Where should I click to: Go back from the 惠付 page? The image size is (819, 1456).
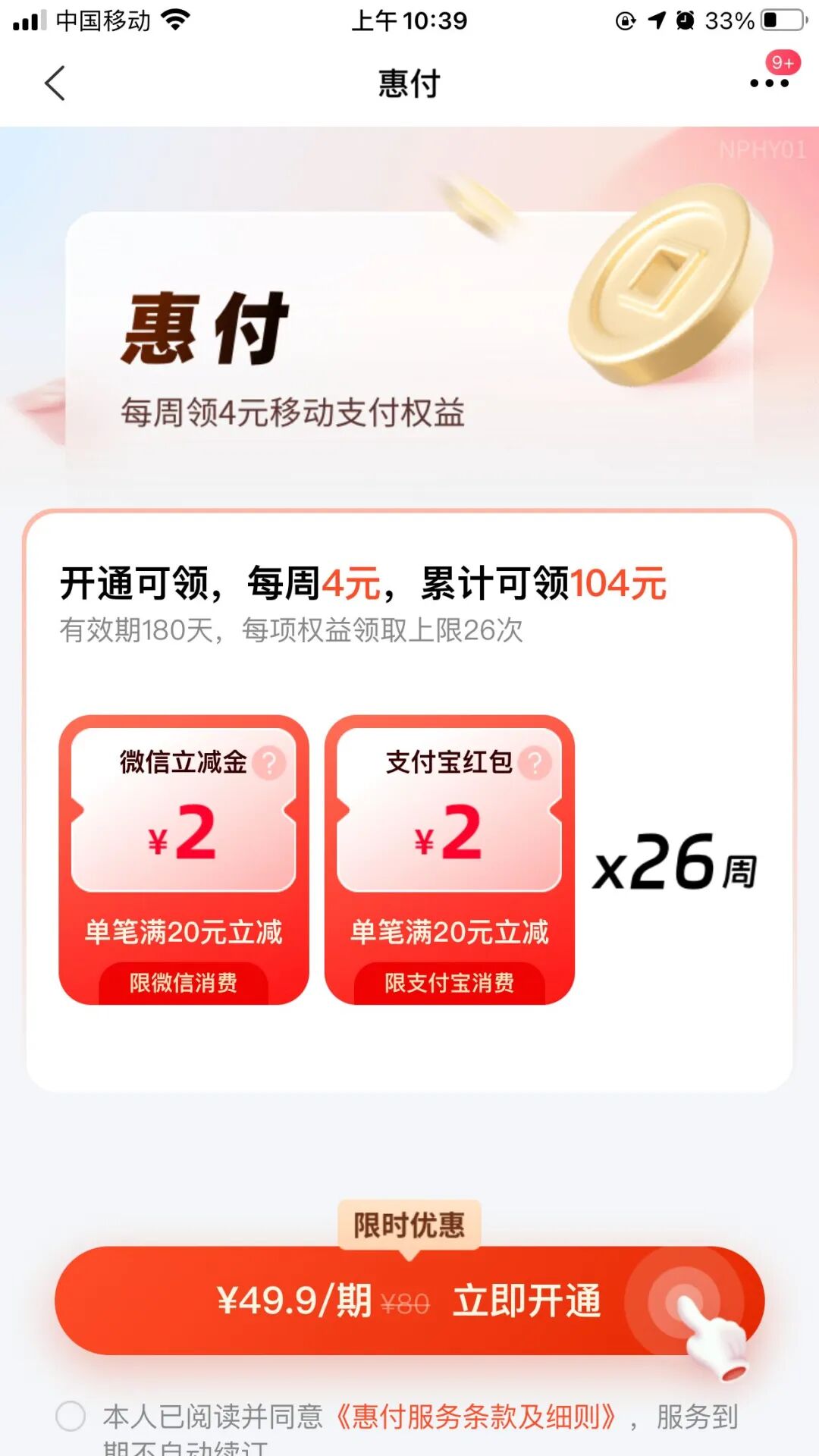(55, 83)
